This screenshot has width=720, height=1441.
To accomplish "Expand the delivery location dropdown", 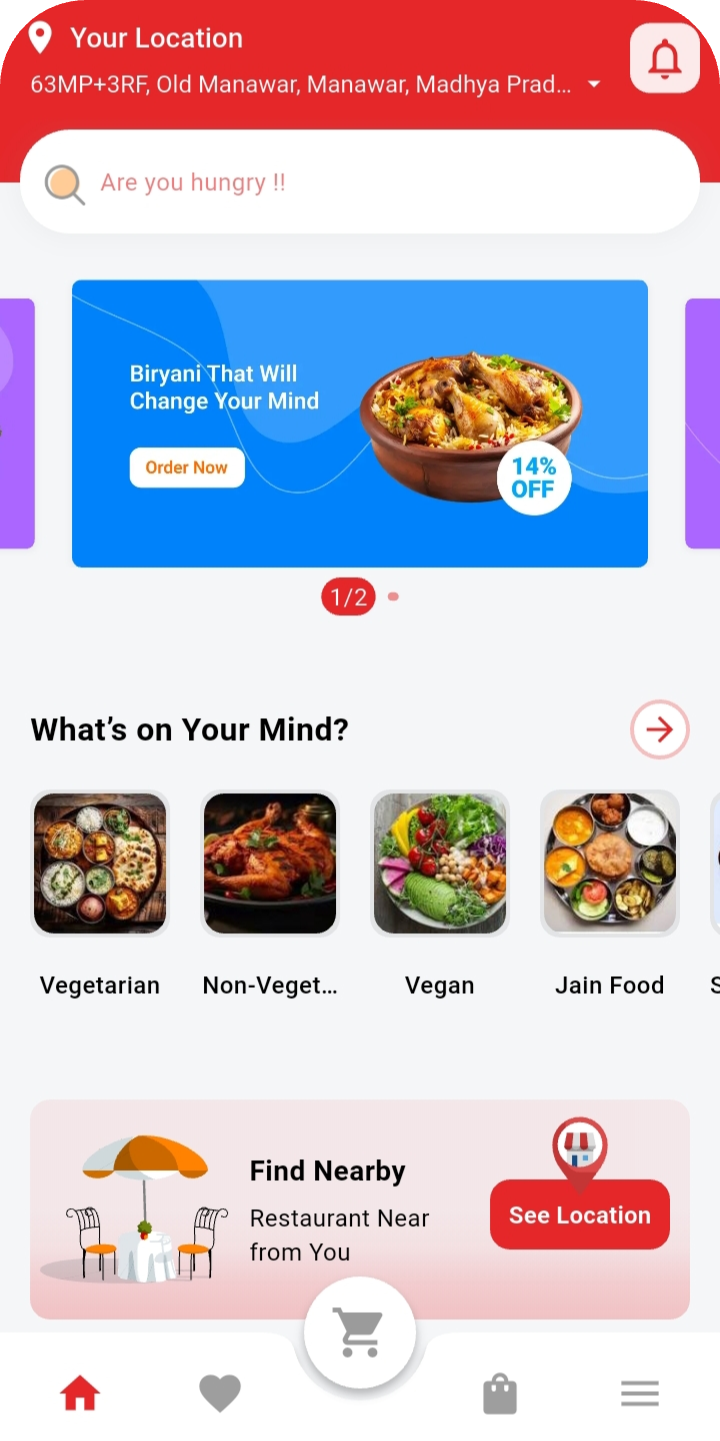I will 594,85.
